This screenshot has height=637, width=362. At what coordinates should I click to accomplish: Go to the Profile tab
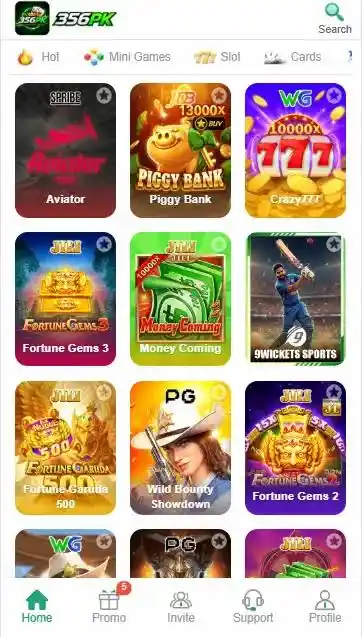tap(325, 607)
